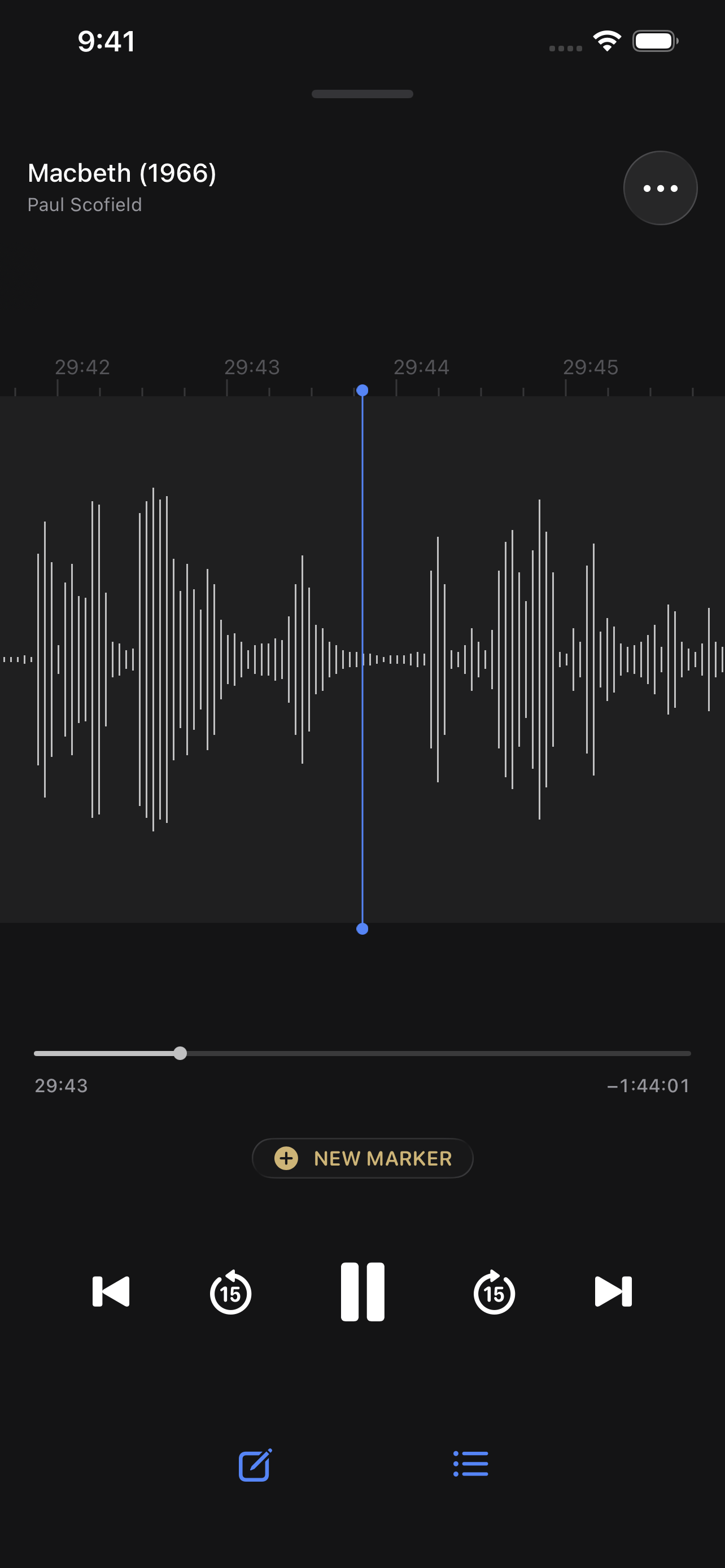The height and width of the screenshot is (1568, 725).
Task: Open the edit note icon
Action: [255, 1465]
